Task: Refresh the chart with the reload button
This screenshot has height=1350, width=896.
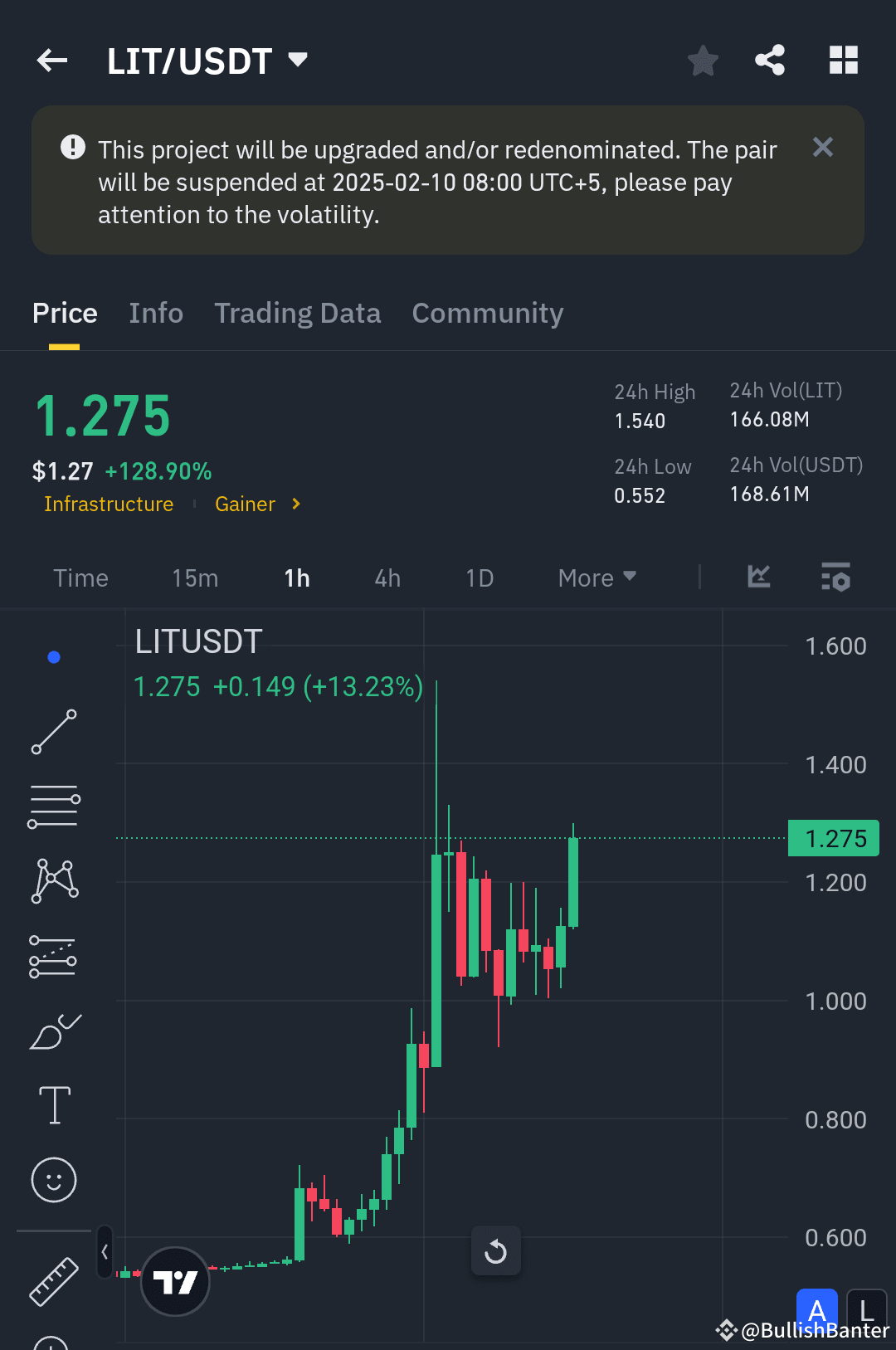Action: pyautogui.click(x=495, y=1250)
